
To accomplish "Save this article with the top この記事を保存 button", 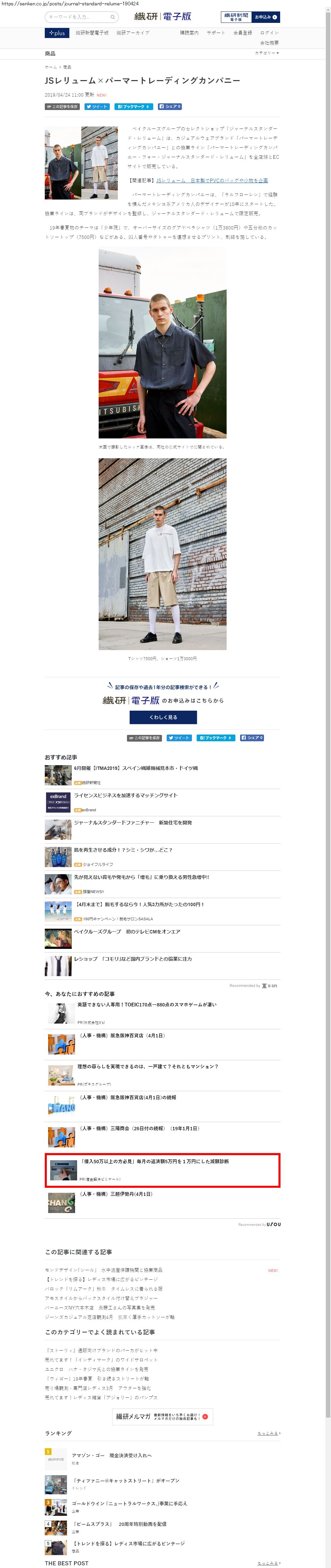I will pyautogui.click(x=62, y=107).
